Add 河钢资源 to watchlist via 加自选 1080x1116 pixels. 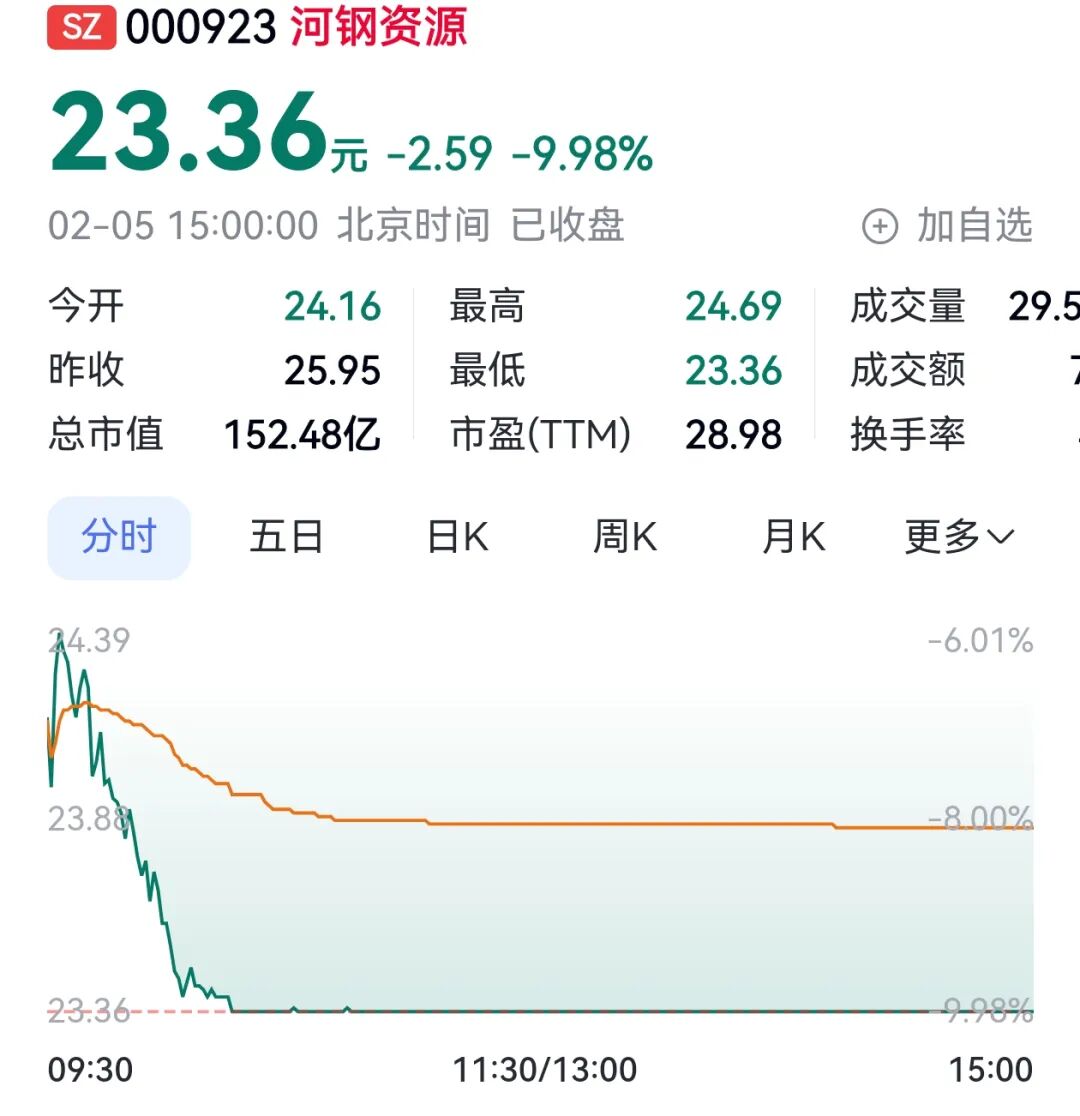pyautogui.click(x=946, y=227)
